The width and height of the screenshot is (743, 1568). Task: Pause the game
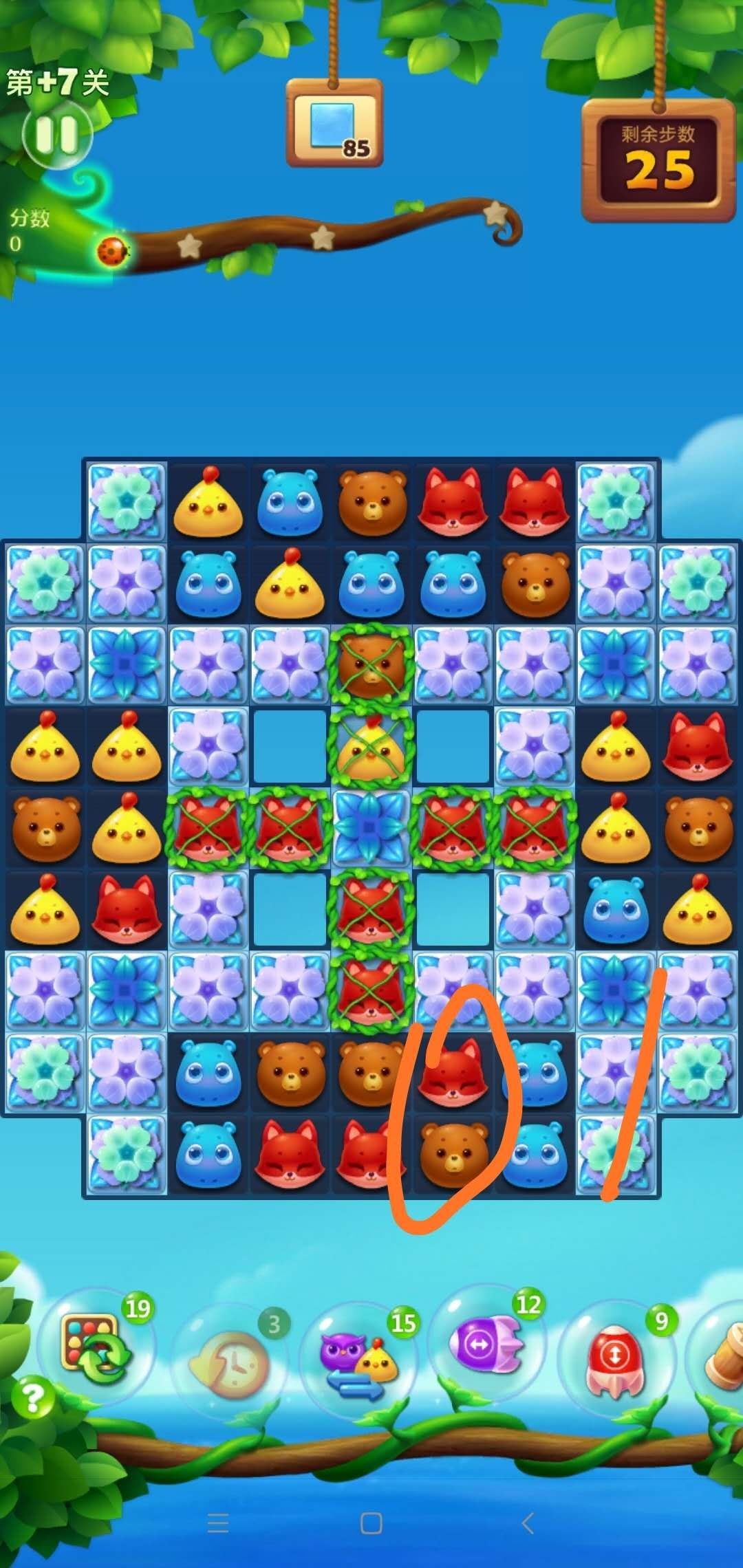pos(56,135)
